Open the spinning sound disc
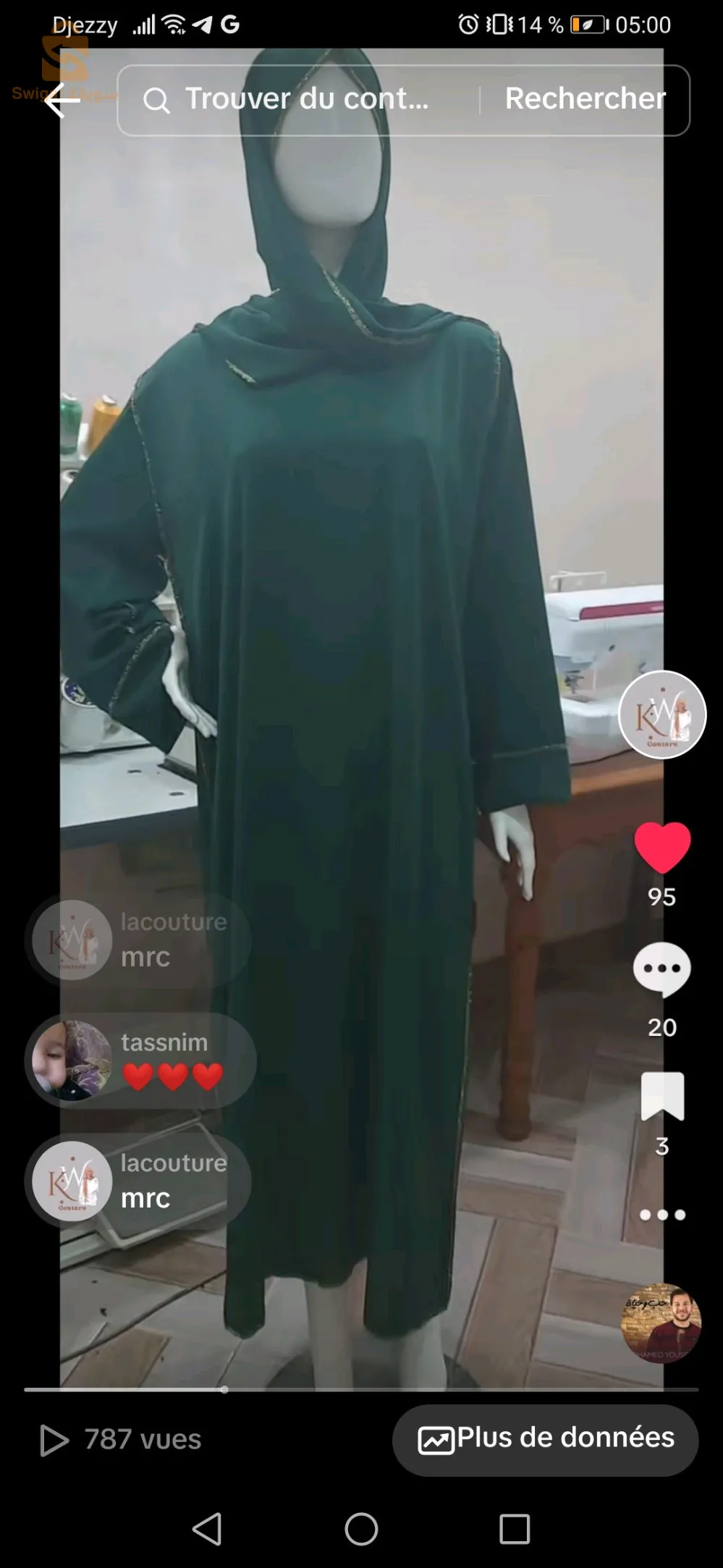723x1568 pixels. 661,1323
